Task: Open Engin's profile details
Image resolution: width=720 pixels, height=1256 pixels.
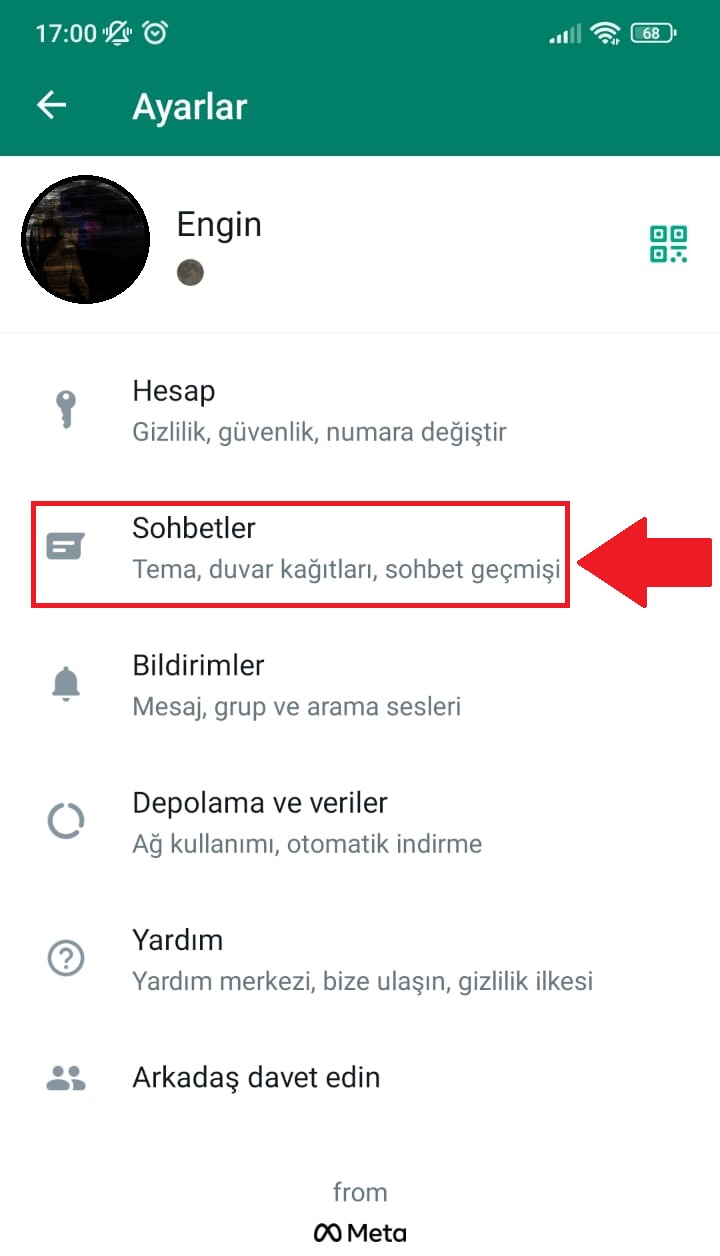Action: tap(219, 225)
